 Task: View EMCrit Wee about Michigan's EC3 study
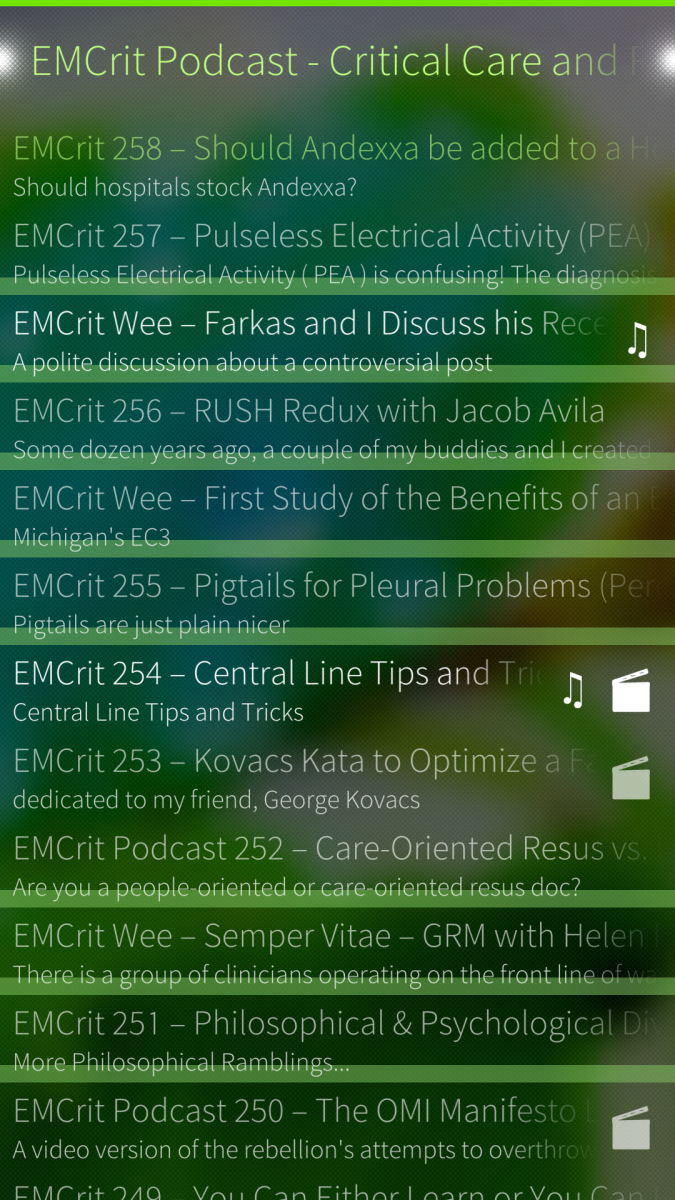point(300,514)
